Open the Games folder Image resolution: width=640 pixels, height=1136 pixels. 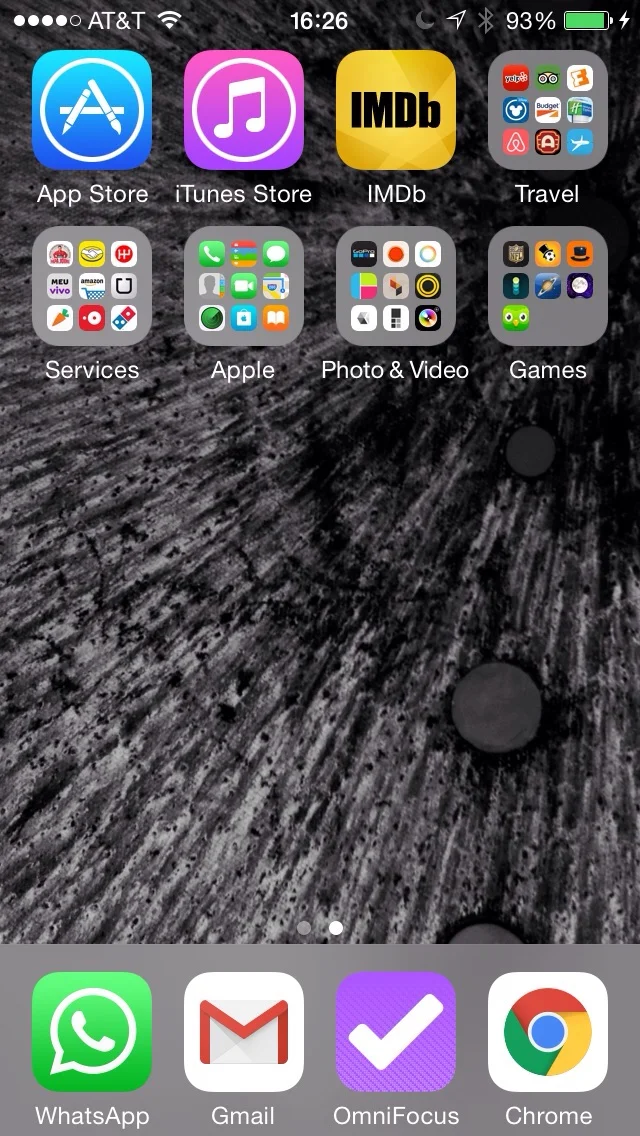548,286
